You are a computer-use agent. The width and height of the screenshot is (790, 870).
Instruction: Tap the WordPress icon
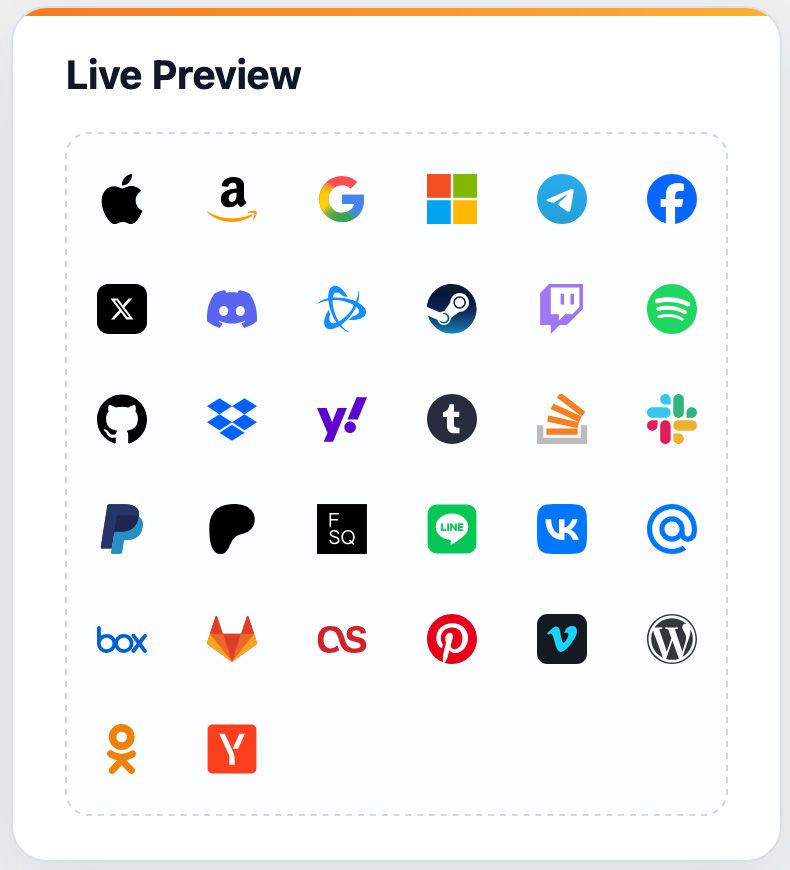(x=672, y=639)
